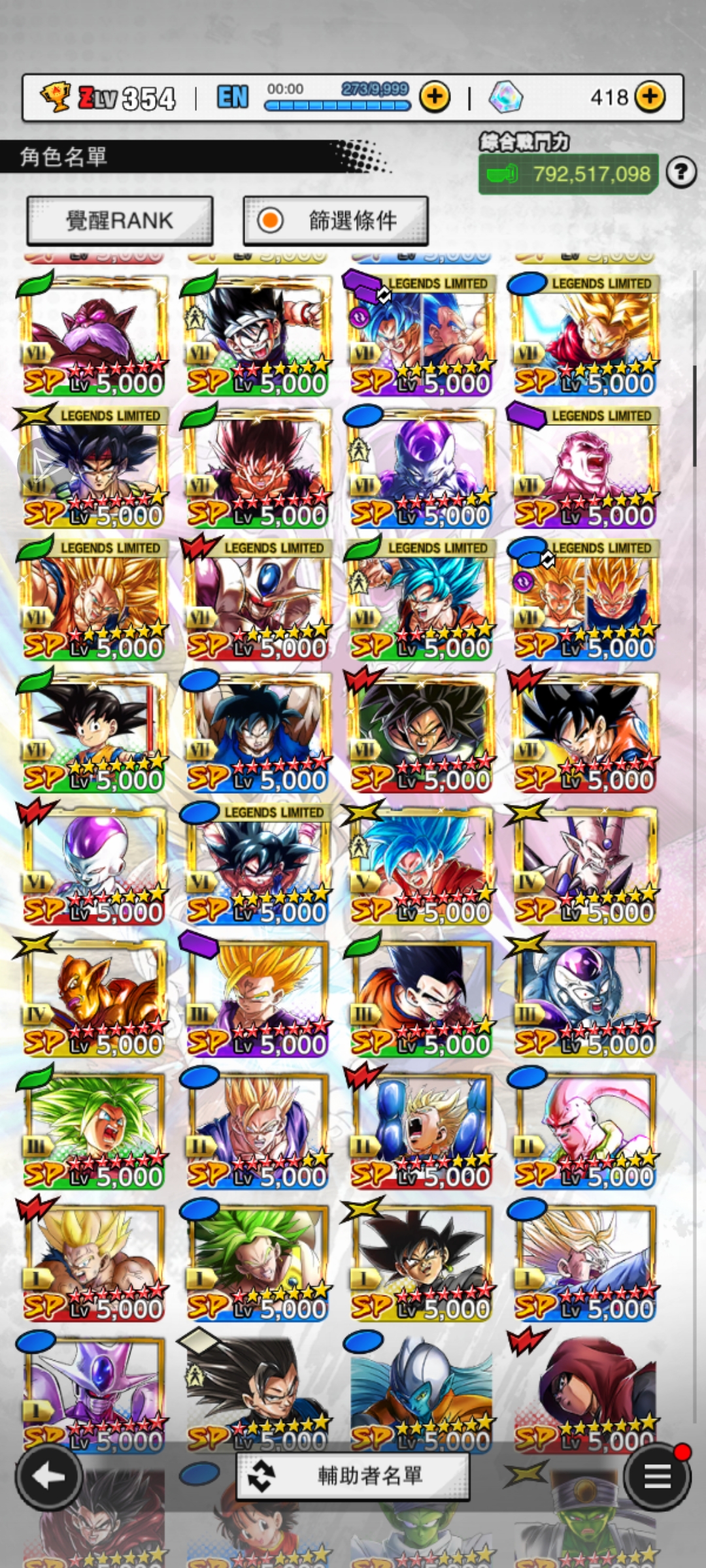Open the hamburger main menu
Viewport: 706px width, 1568px height.
pyautogui.click(x=656, y=1476)
